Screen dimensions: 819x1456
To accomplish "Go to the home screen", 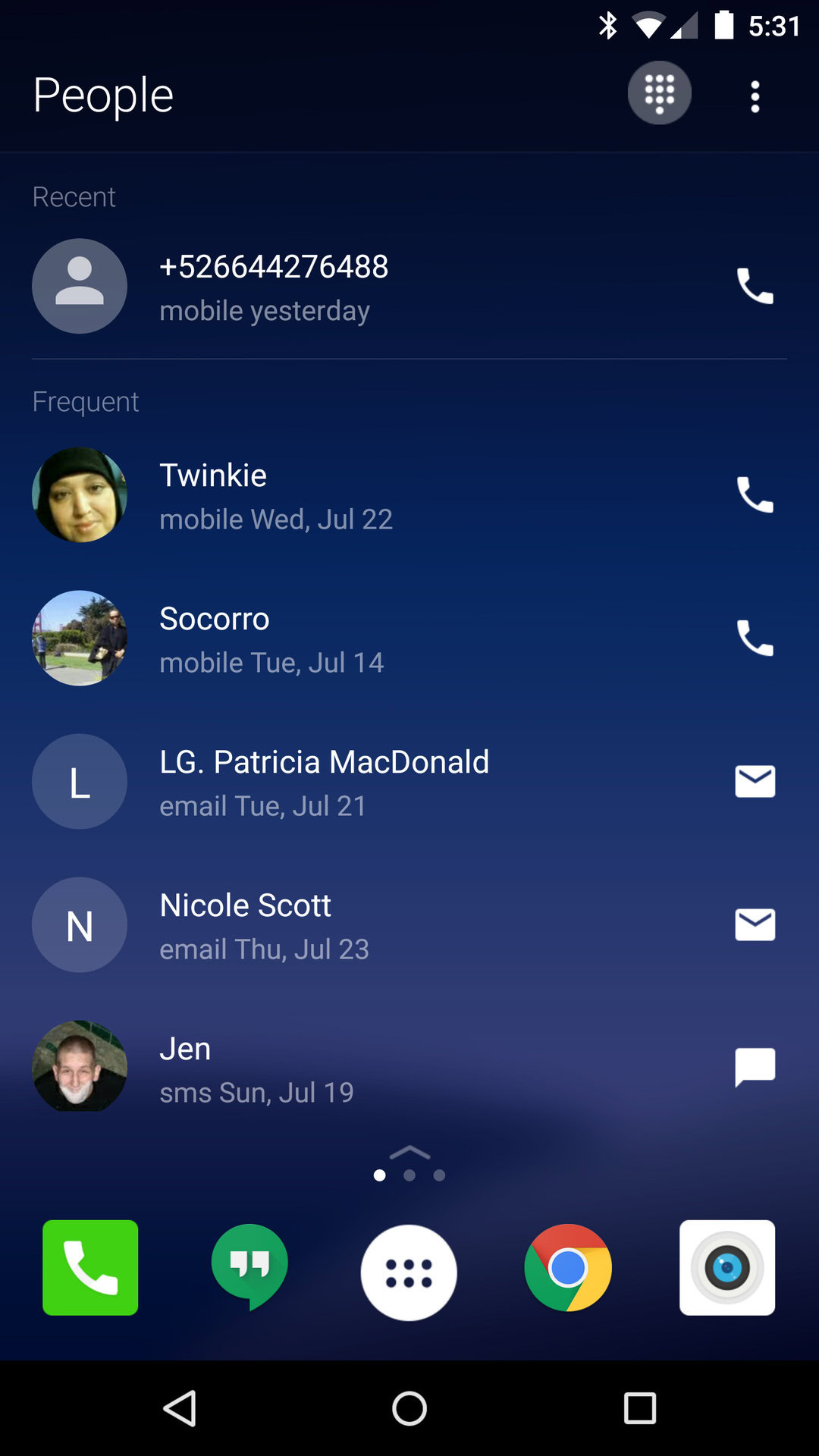I will (409, 1409).
